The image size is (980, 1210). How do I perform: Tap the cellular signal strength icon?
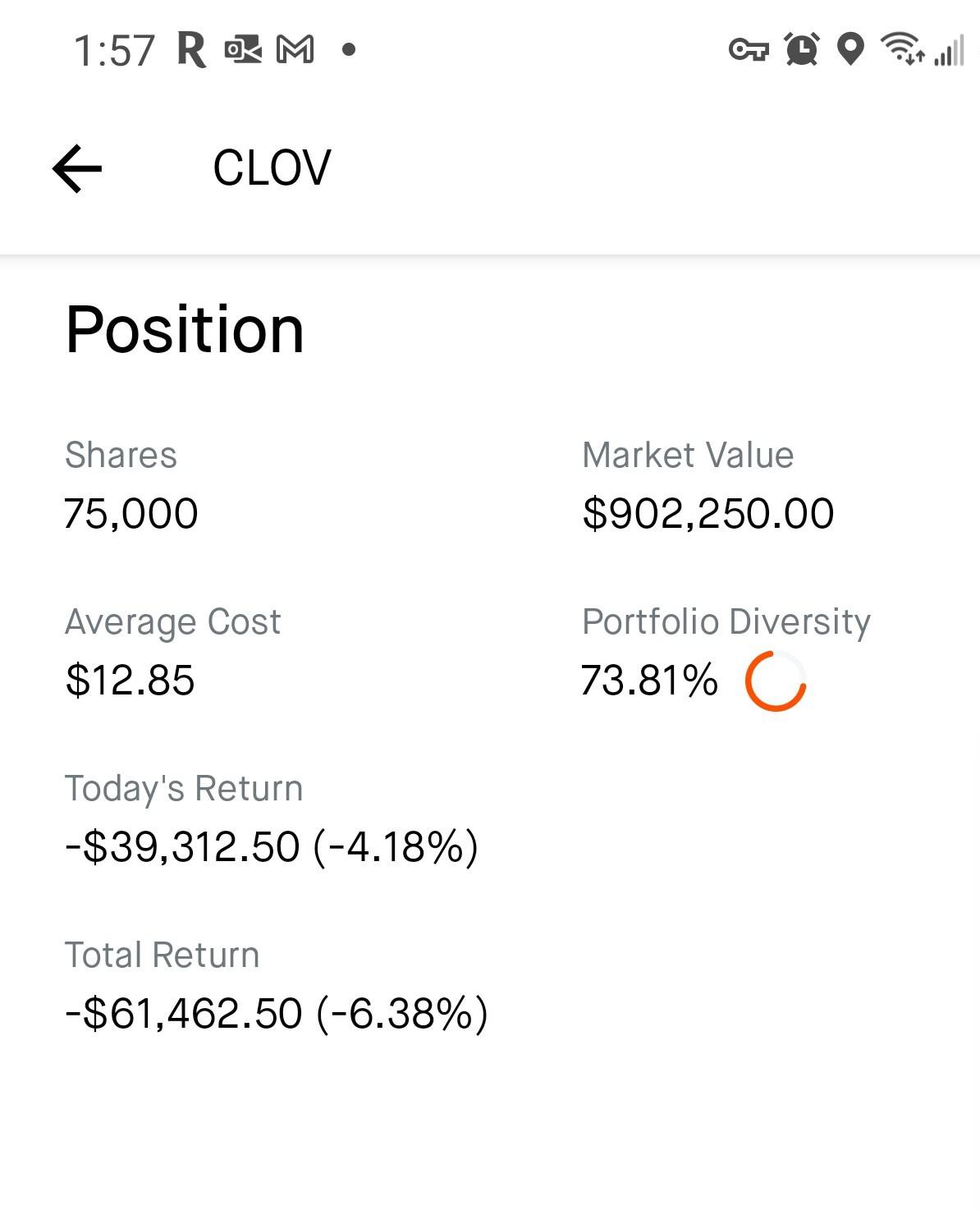coord(950,51)
